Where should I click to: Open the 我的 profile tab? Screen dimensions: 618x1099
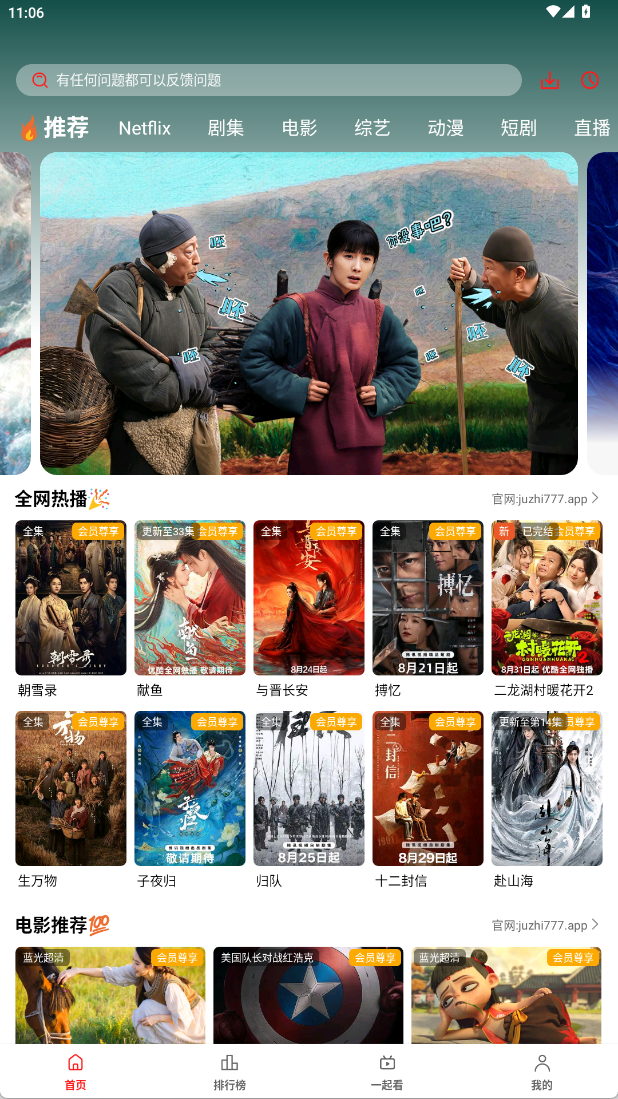(x=541, y=1071)
